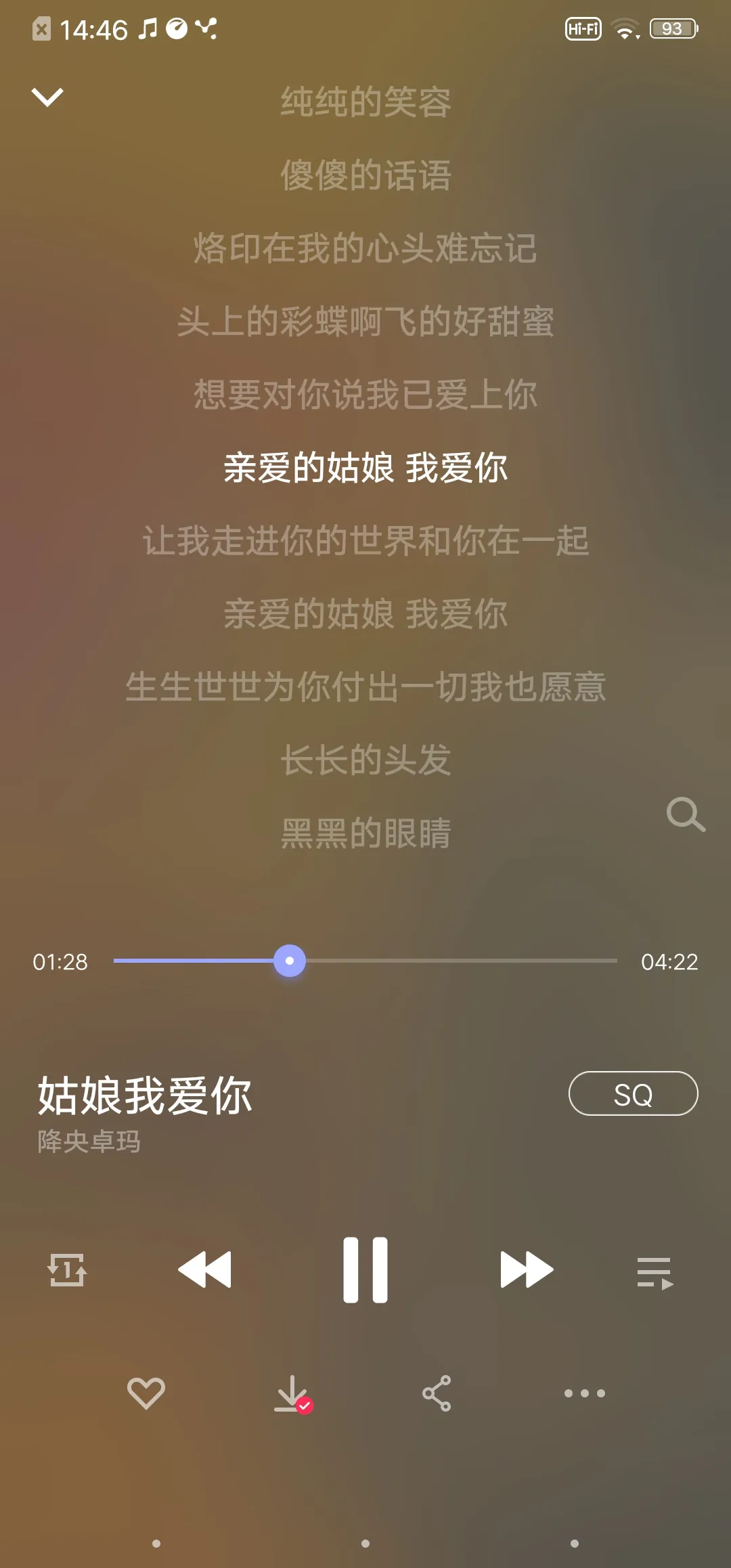731x1568 pixels.
Task: Open the play queue list
Action: tap(655, 1273)
